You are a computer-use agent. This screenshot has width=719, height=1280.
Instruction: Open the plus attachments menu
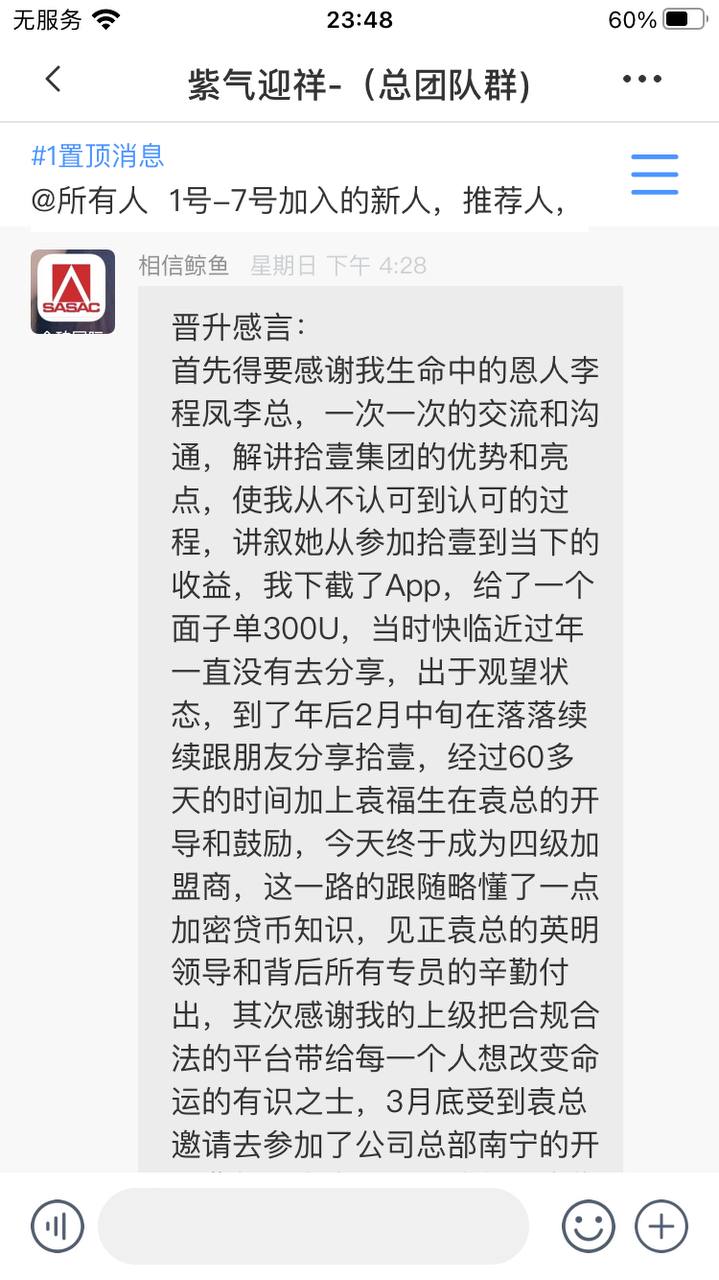pos(662,1226)
